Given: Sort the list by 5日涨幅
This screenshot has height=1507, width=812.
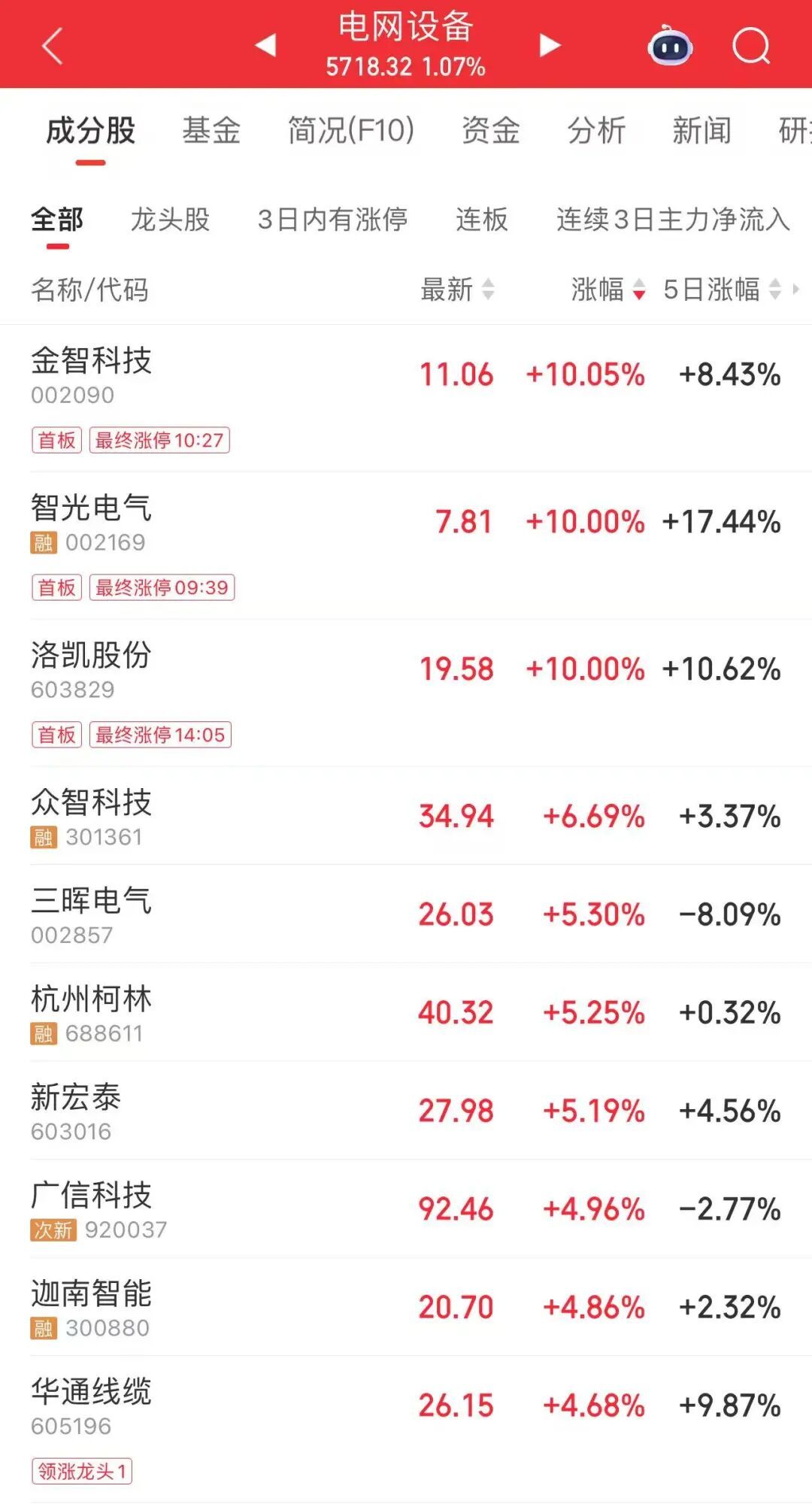Looking at the screenshot, I should coord(722,290).
